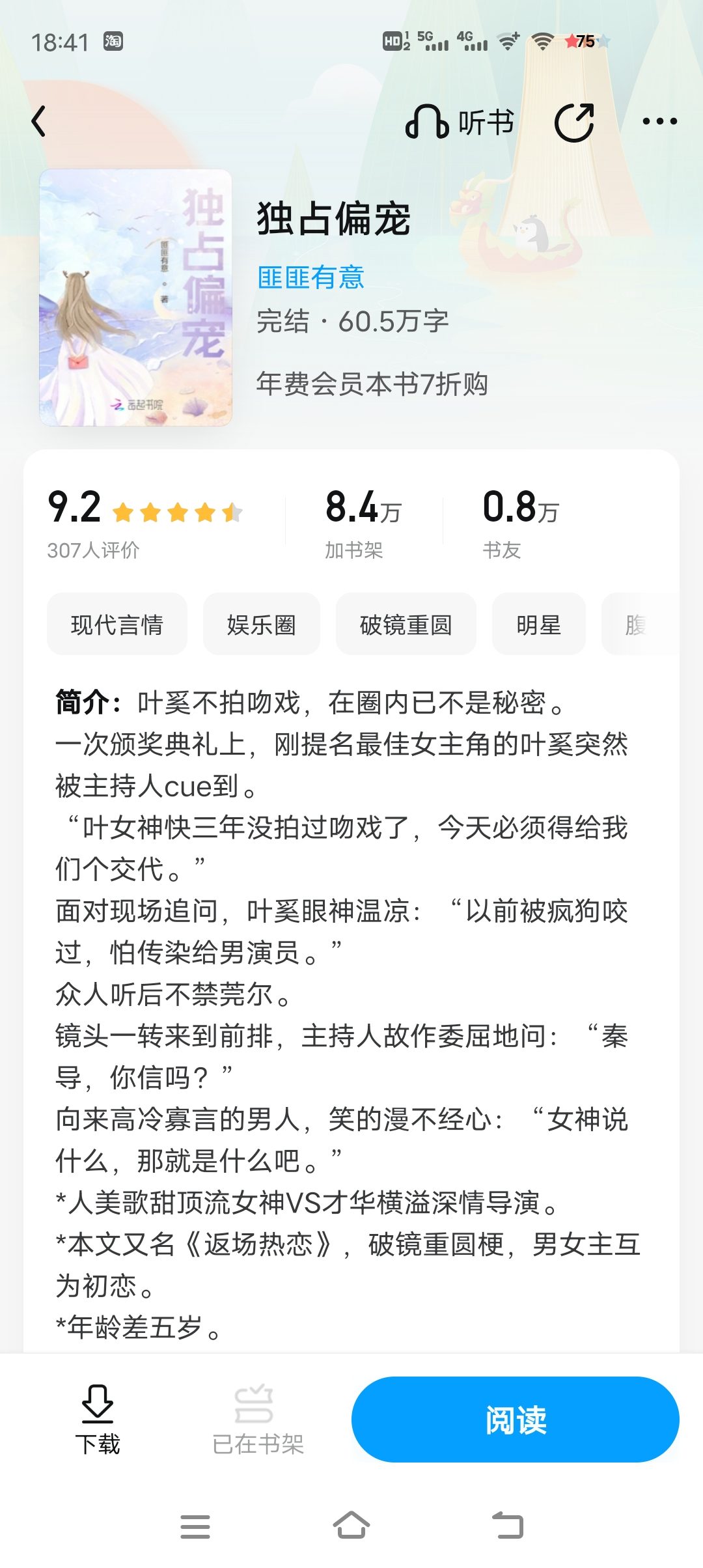Select the 破镜重圆 tag
The height and width of the screenshot is (1568, 703).
[x=406, y=624]
